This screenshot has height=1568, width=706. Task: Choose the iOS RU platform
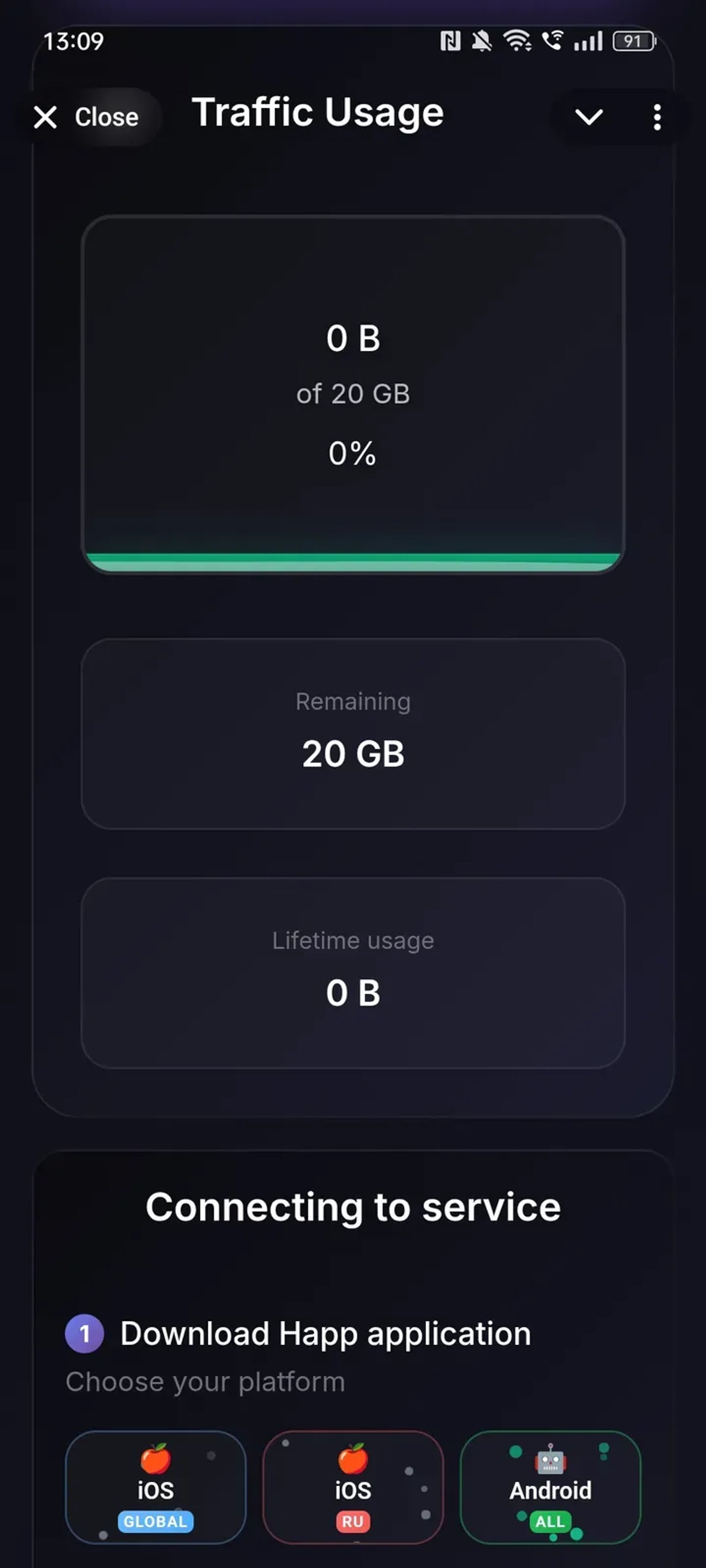point(353,1486)
